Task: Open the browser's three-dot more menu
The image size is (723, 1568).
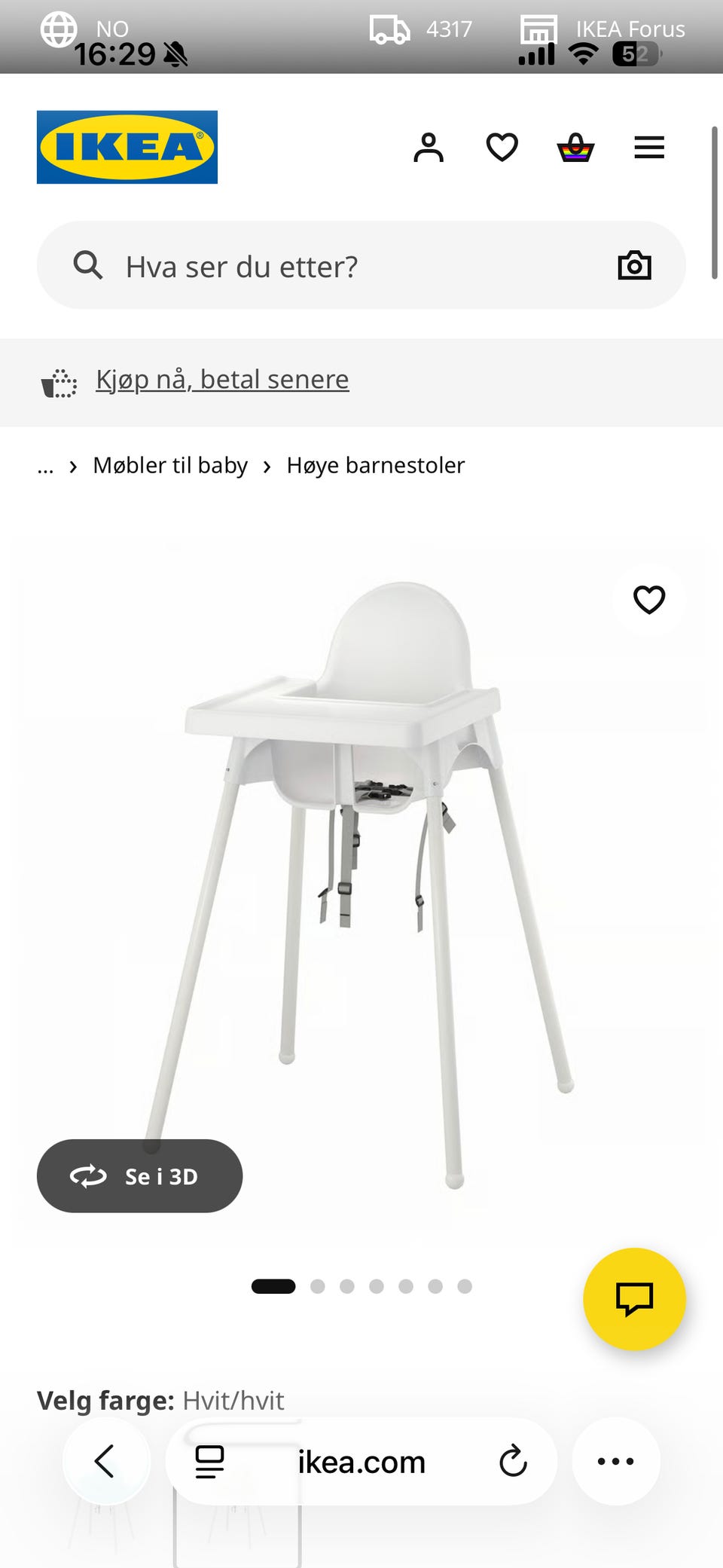Action: (x=615, y=1461)
